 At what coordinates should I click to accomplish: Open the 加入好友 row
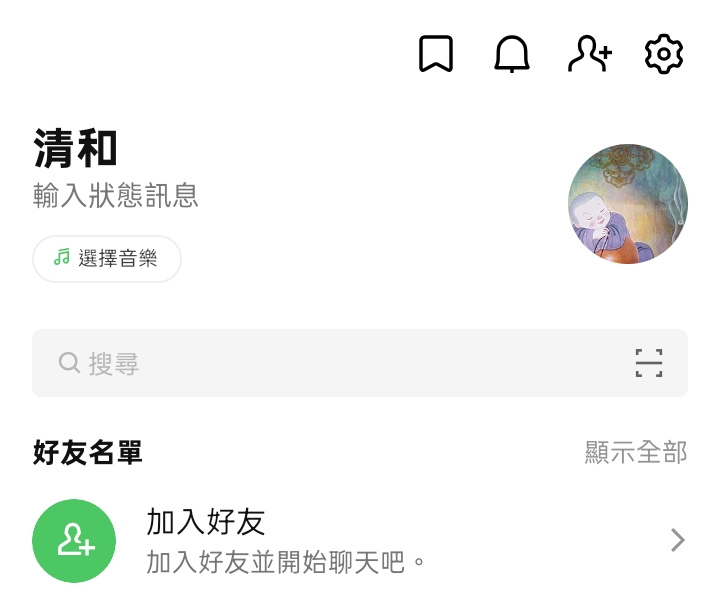(x=360, y=541)
